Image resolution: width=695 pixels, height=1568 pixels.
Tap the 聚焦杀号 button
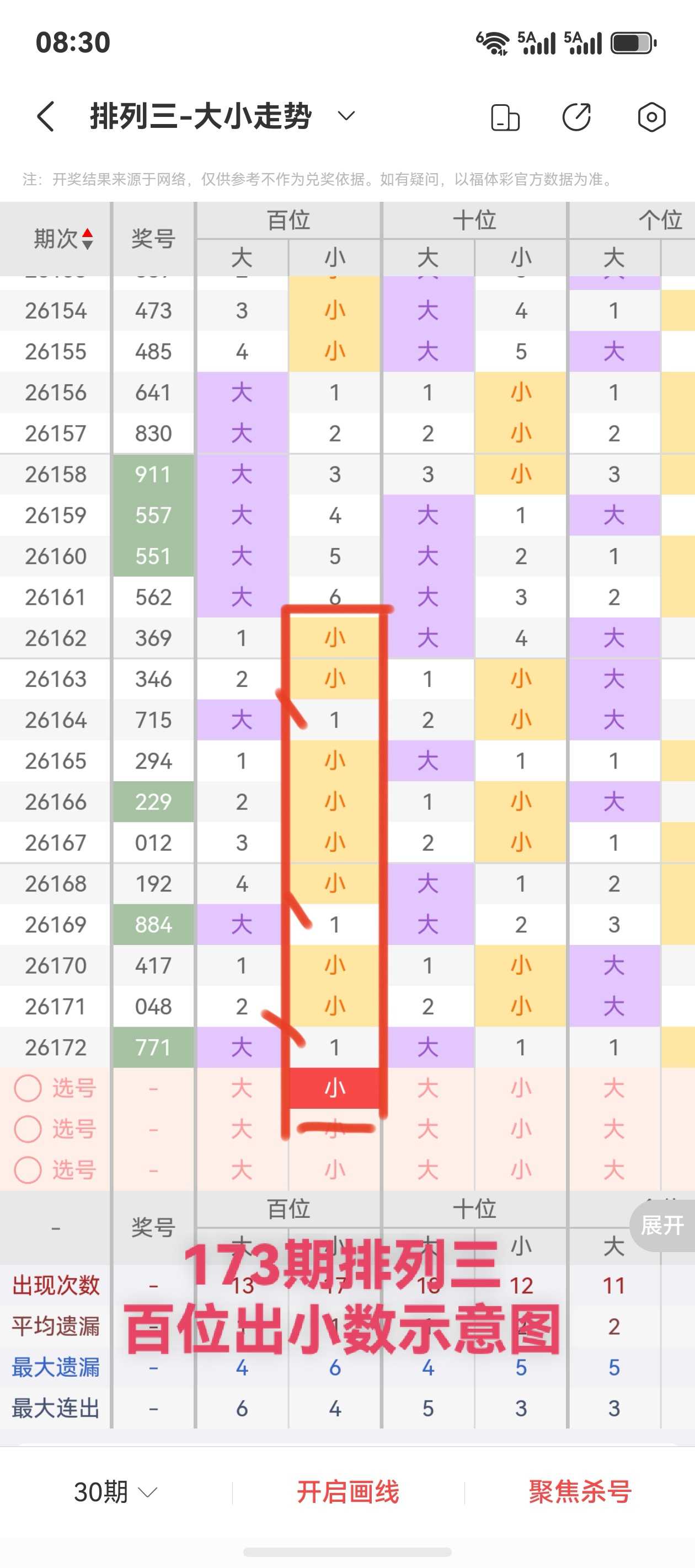tap(580, 1492)
